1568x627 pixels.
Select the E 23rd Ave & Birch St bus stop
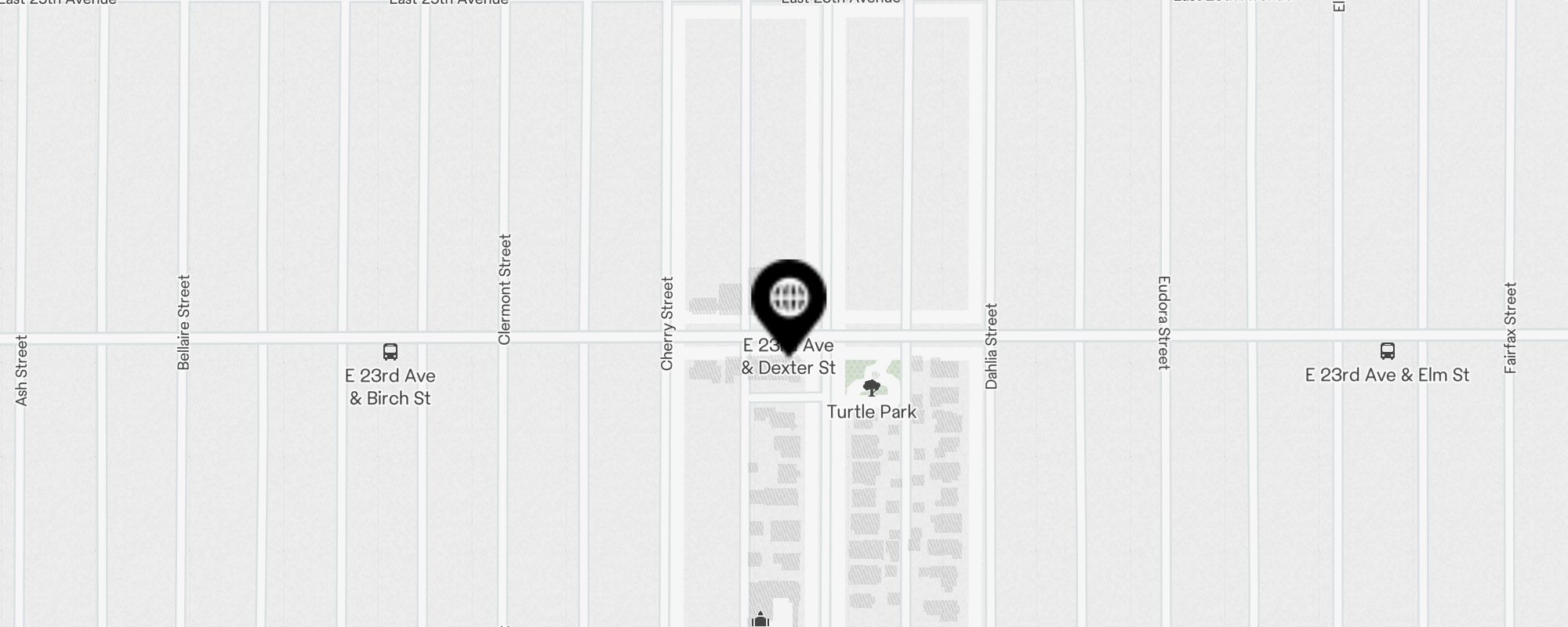coord(390,352)
